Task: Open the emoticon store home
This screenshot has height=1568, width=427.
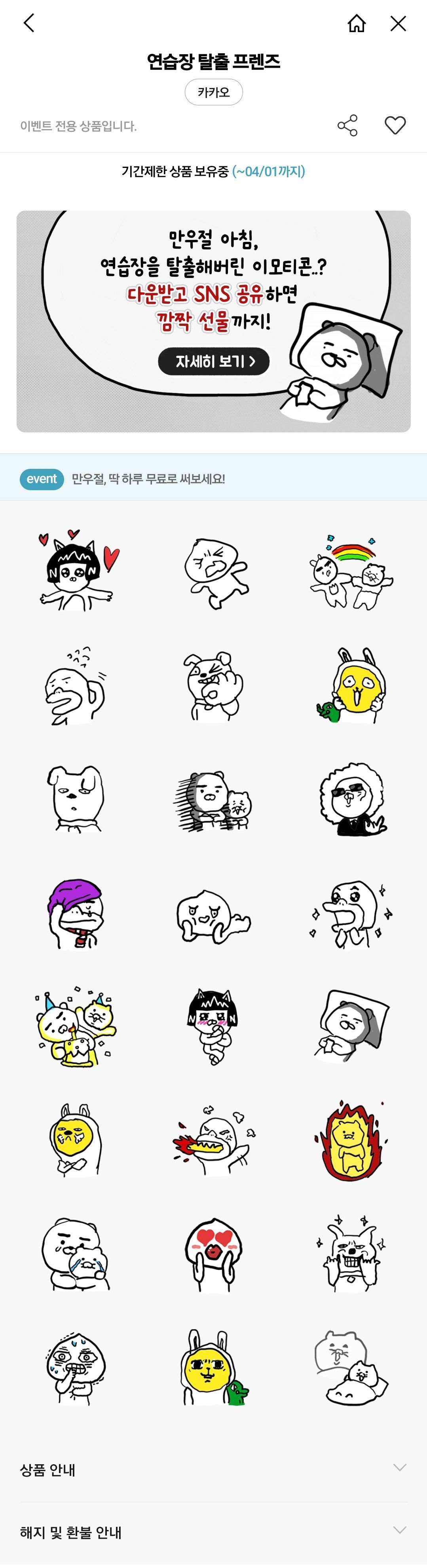Action: [357, 24]
